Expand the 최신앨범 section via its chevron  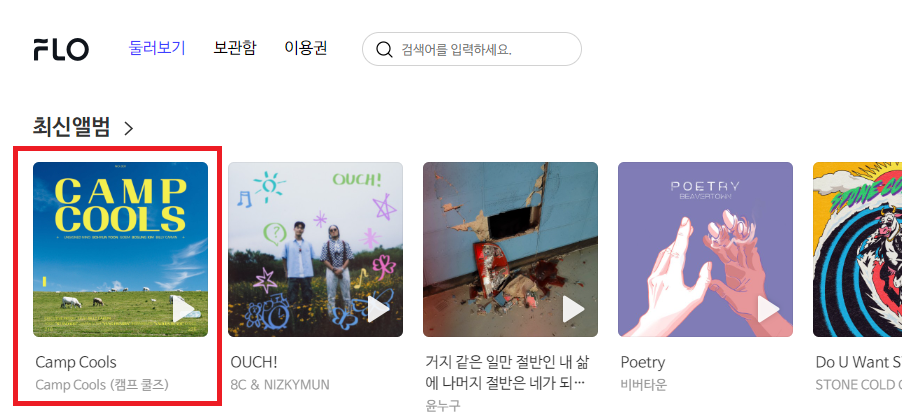coord(128,128)
